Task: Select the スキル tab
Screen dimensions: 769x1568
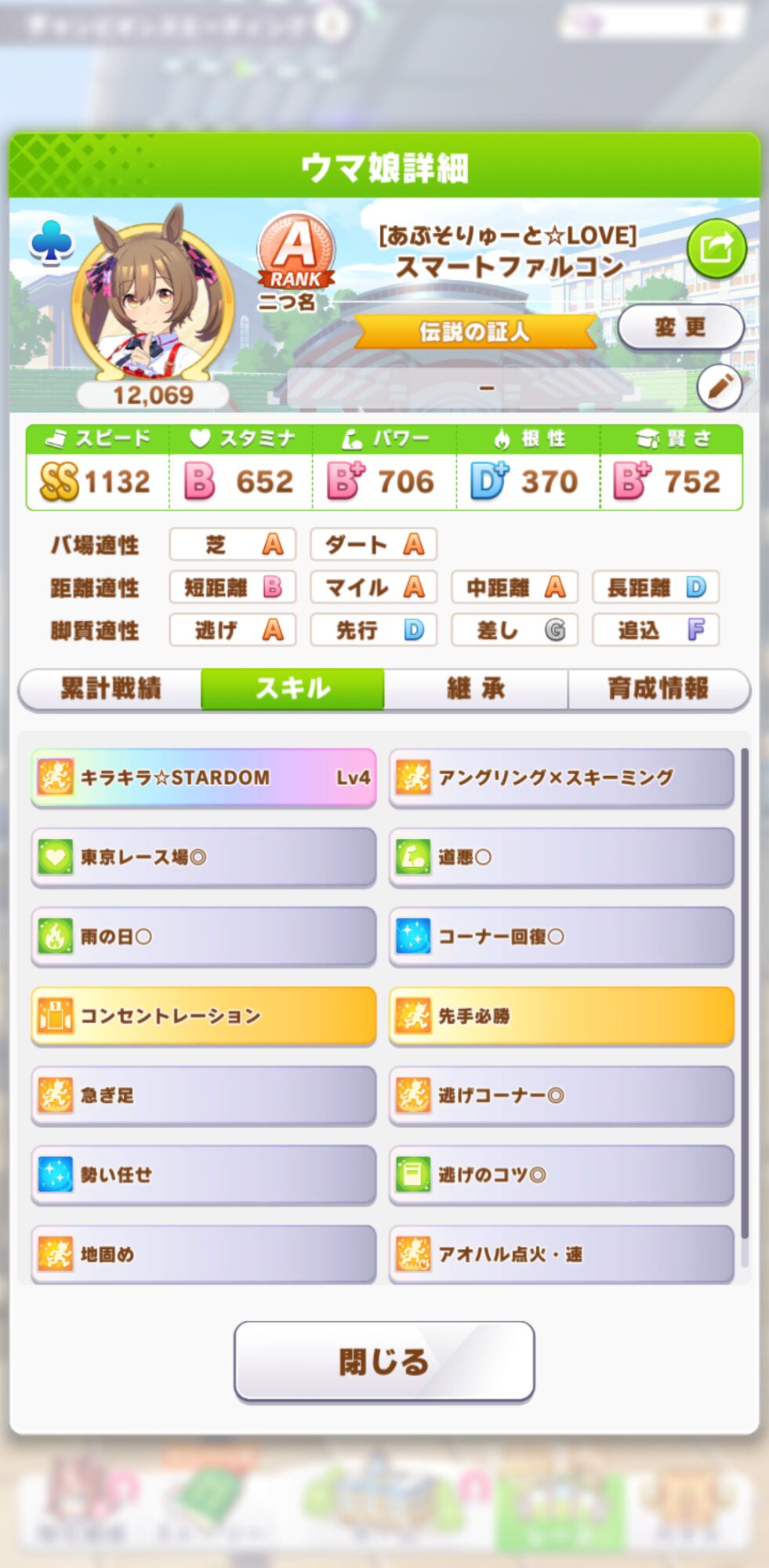Action: [293, 689]
